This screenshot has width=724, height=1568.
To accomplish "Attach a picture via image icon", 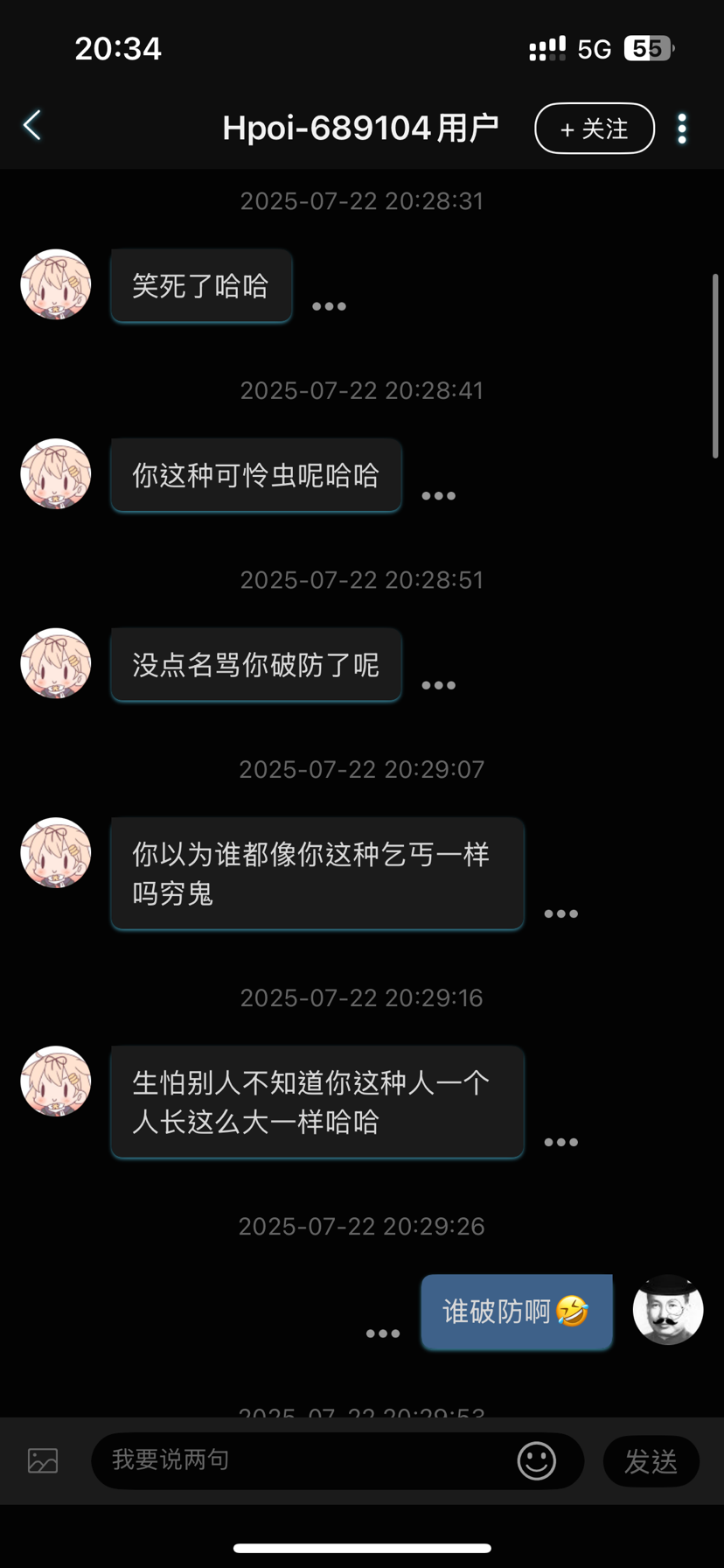I will [x=43, y=1460].
